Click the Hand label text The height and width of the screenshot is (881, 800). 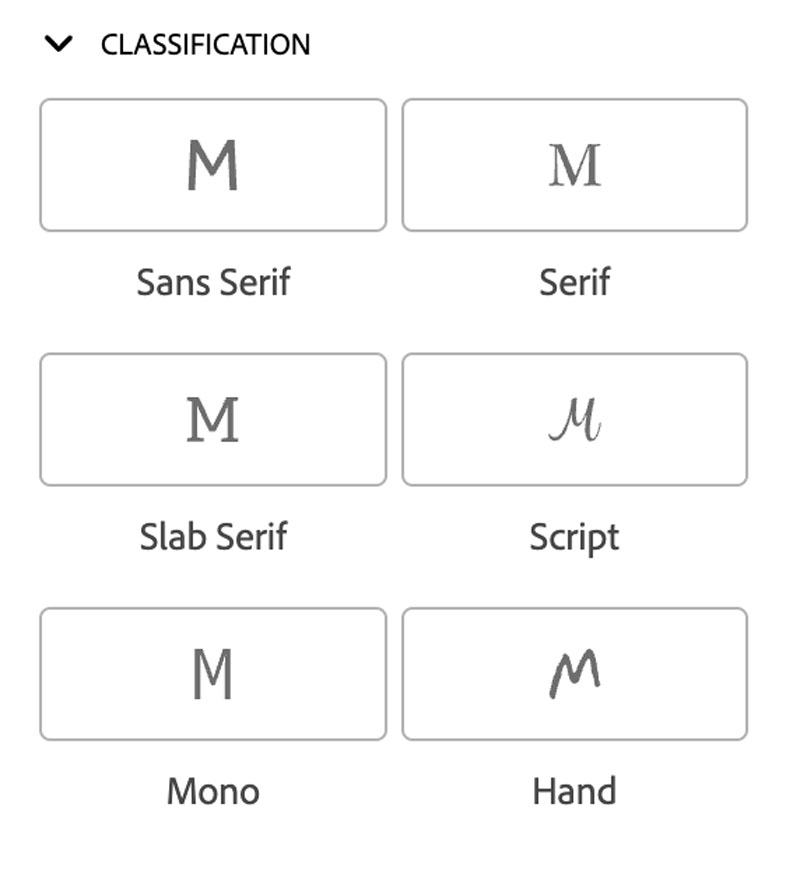coord(575,790)
